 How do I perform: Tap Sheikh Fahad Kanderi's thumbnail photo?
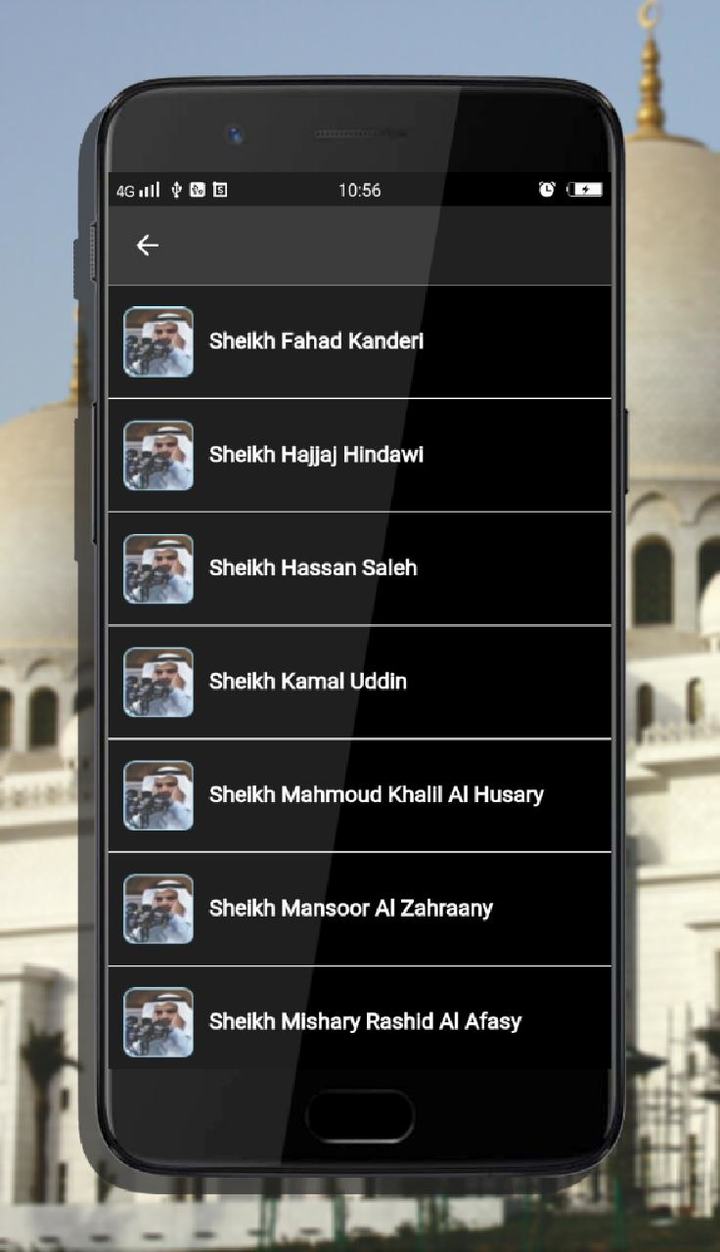(x=159, y=340)
